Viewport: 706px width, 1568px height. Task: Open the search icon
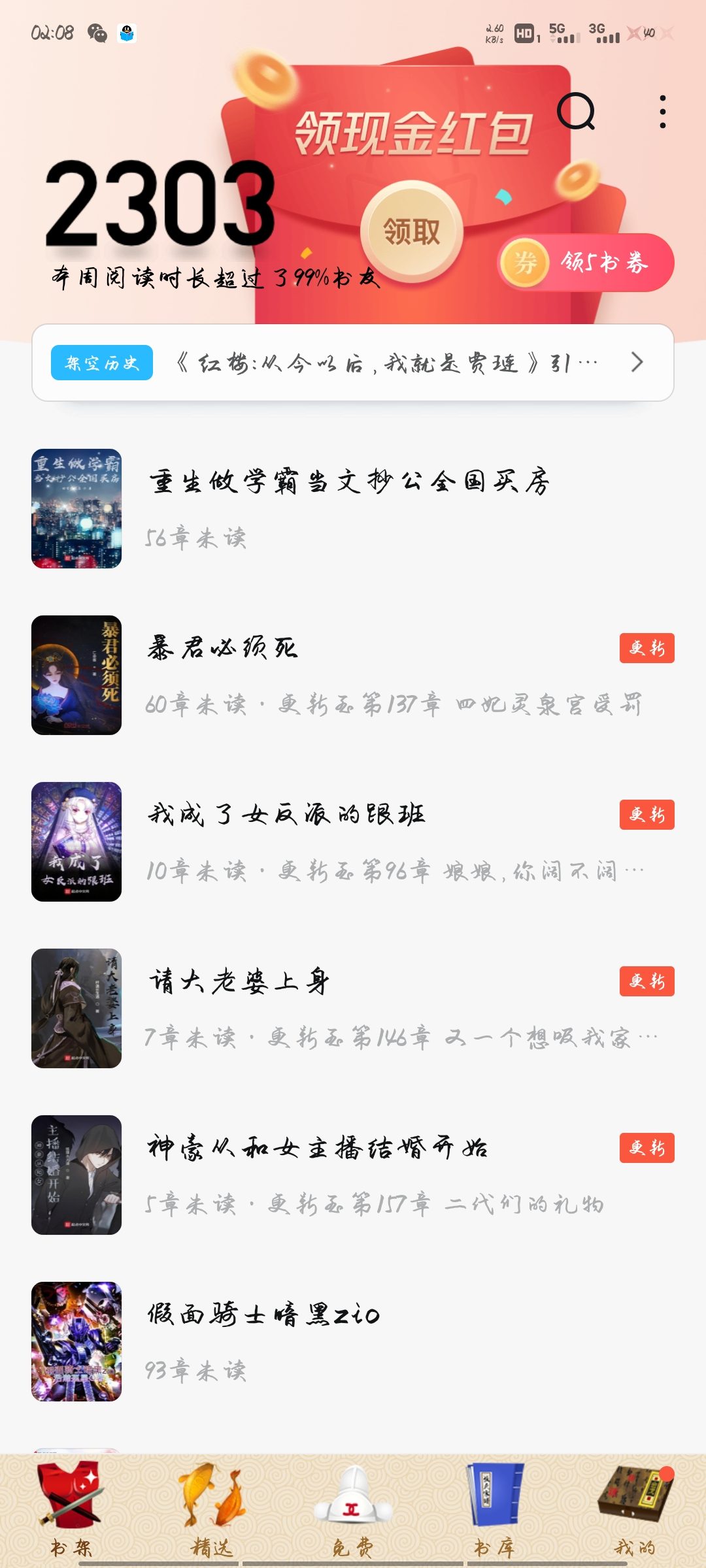point(576,112)
